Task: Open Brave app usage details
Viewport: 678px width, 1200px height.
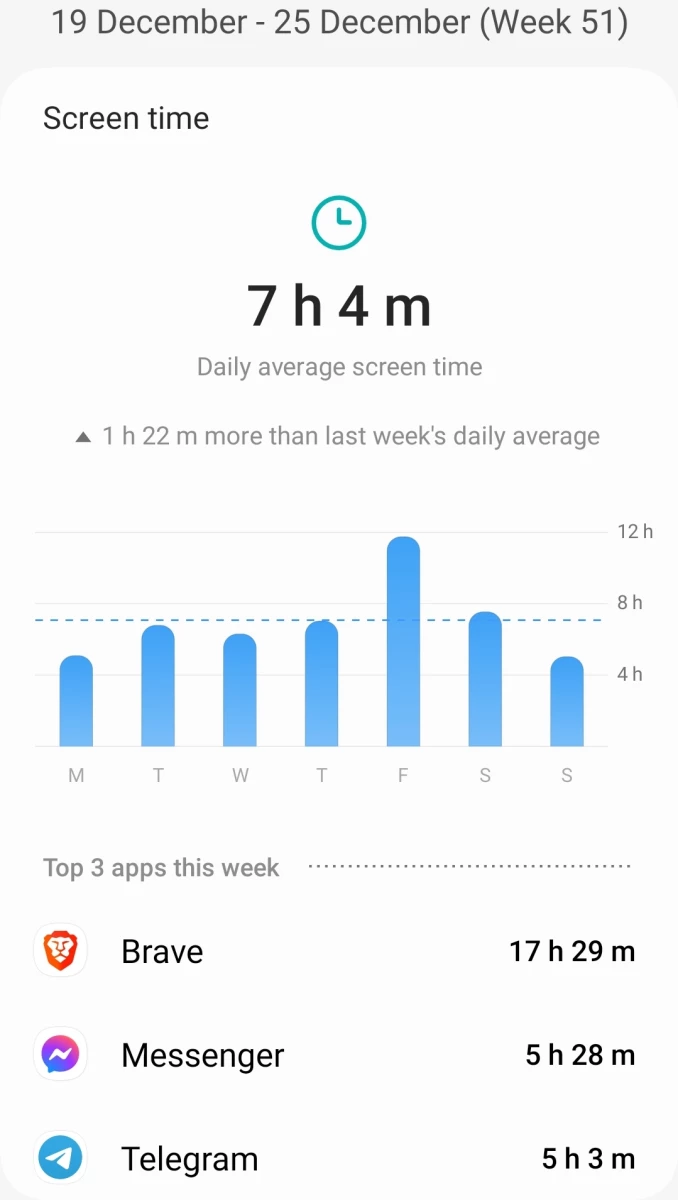Action: coord(339,951)
